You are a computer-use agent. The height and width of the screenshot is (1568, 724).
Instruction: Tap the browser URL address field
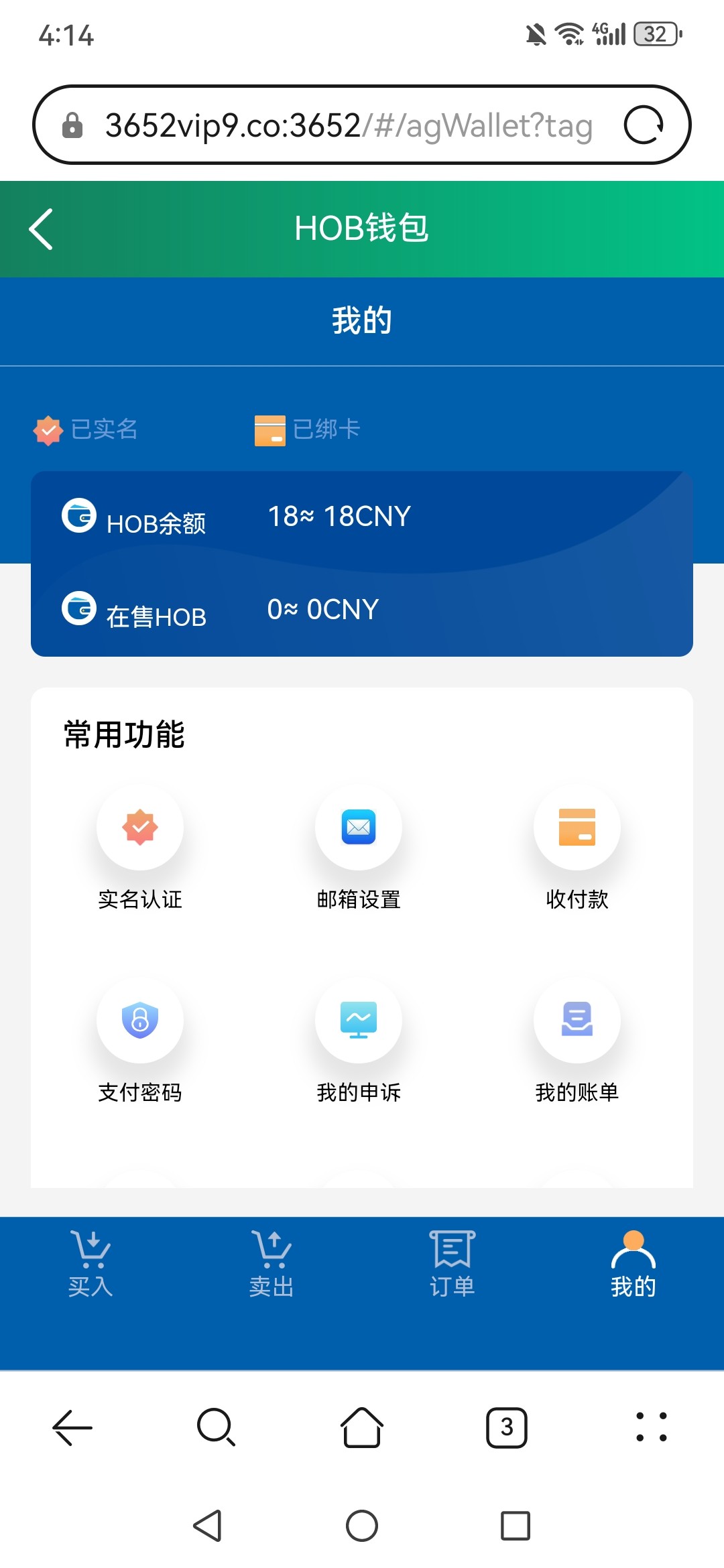349,125
